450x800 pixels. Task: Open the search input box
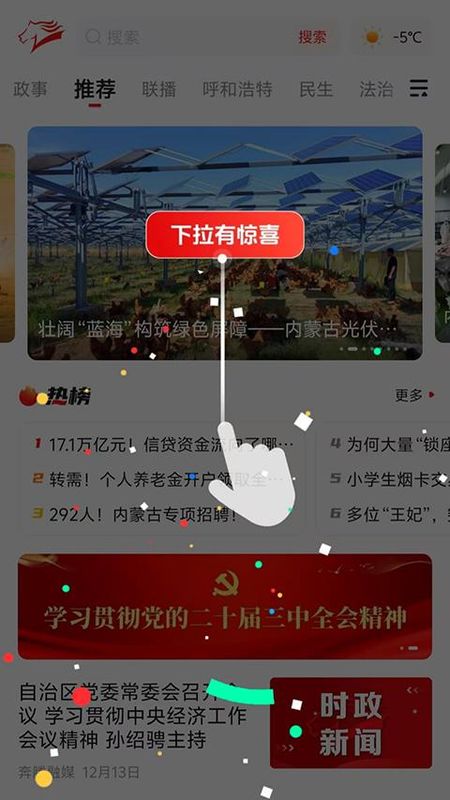pyautogui.click(x=186, y=37)
